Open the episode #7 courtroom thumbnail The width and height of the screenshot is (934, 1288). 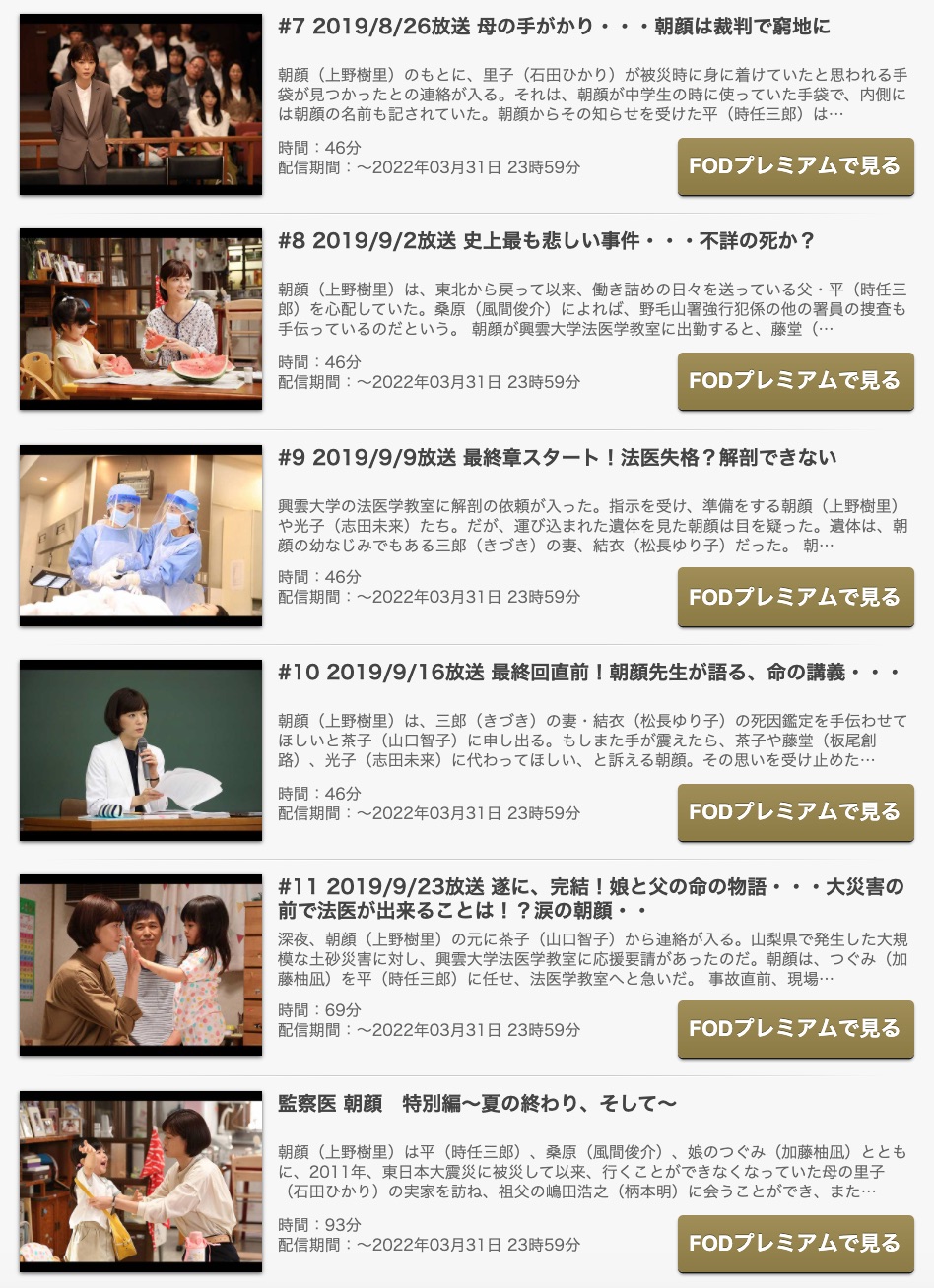141,103
